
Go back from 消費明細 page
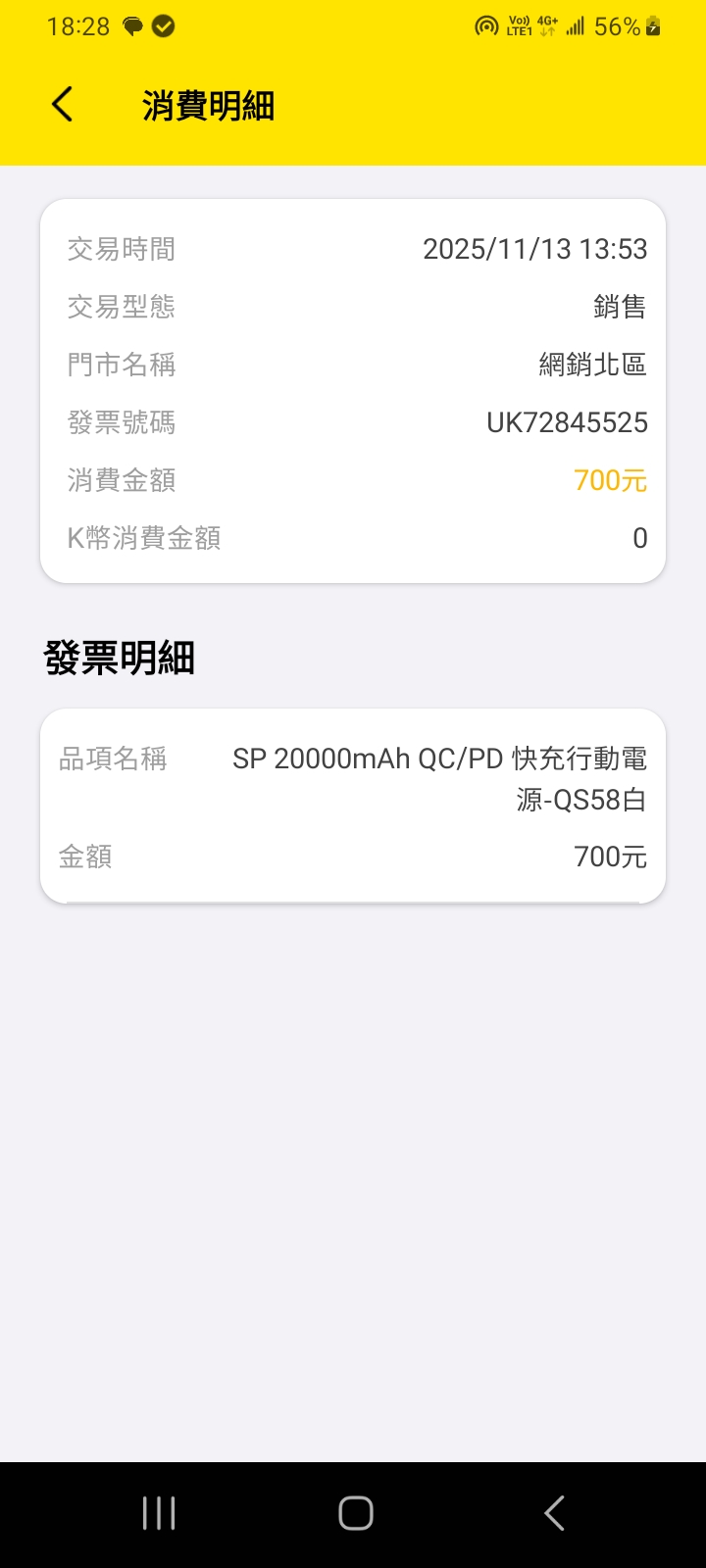point(63,104)
